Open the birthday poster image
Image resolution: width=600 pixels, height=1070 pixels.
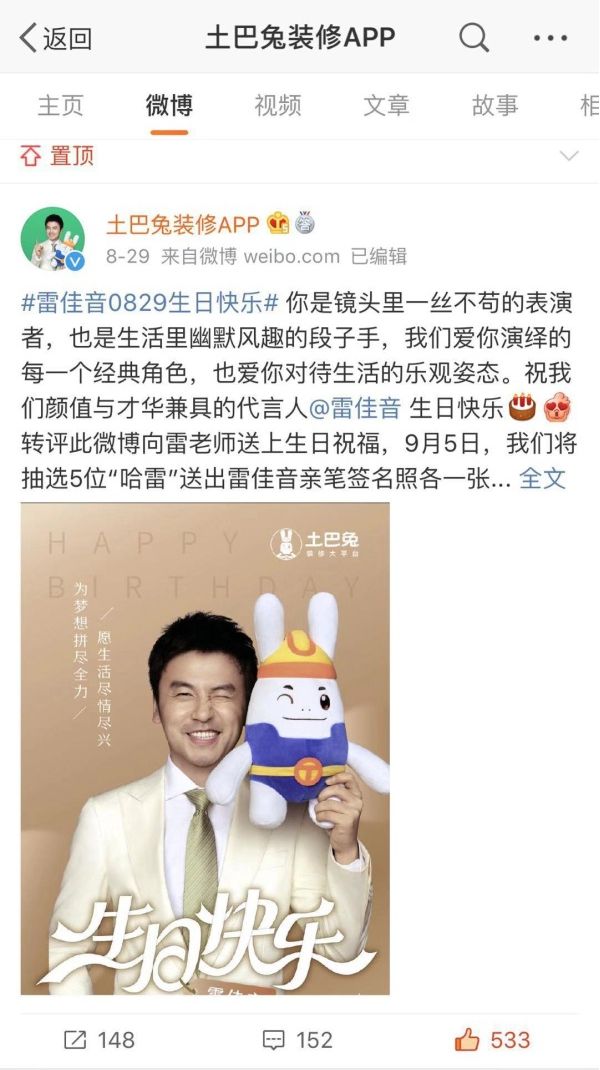pyautogui.click(x=205, y=748)
